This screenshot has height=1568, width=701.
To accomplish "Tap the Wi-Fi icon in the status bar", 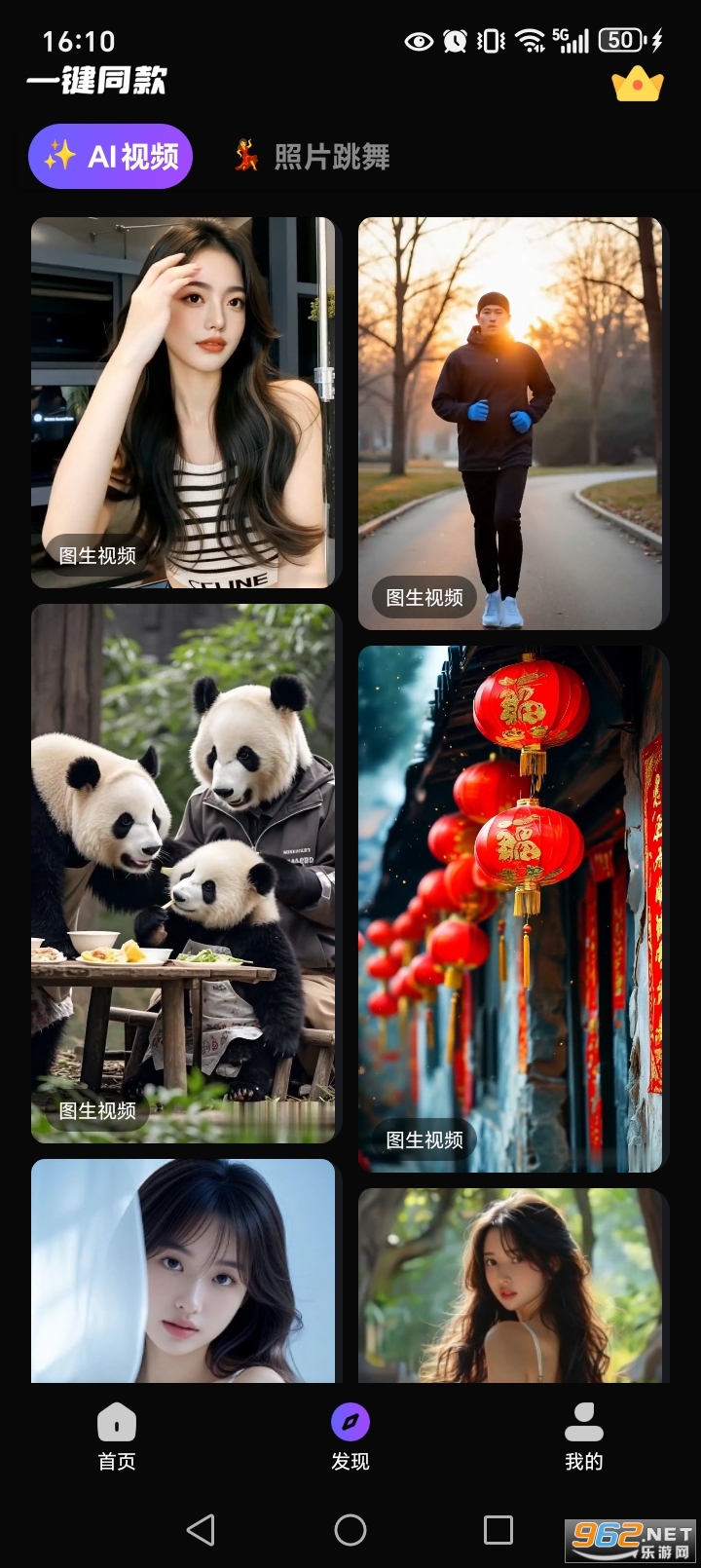I will coord(531,41).
